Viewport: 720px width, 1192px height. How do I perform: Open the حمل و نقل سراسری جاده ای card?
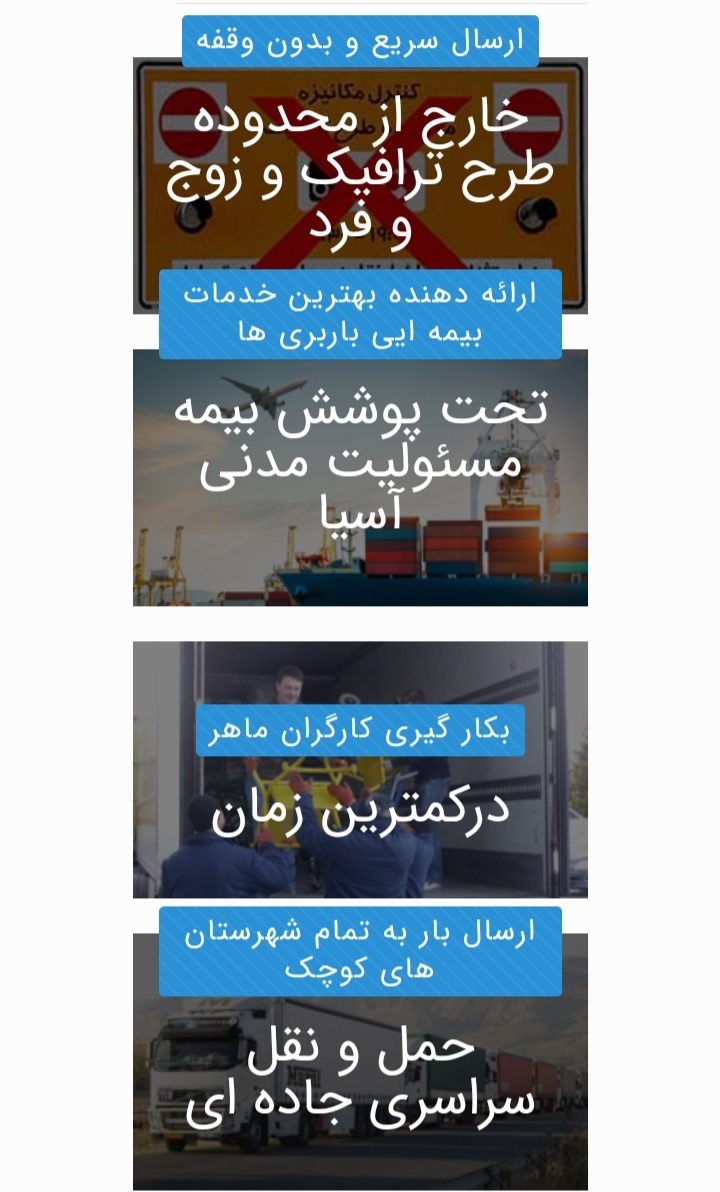click(x=360, y=1061)
